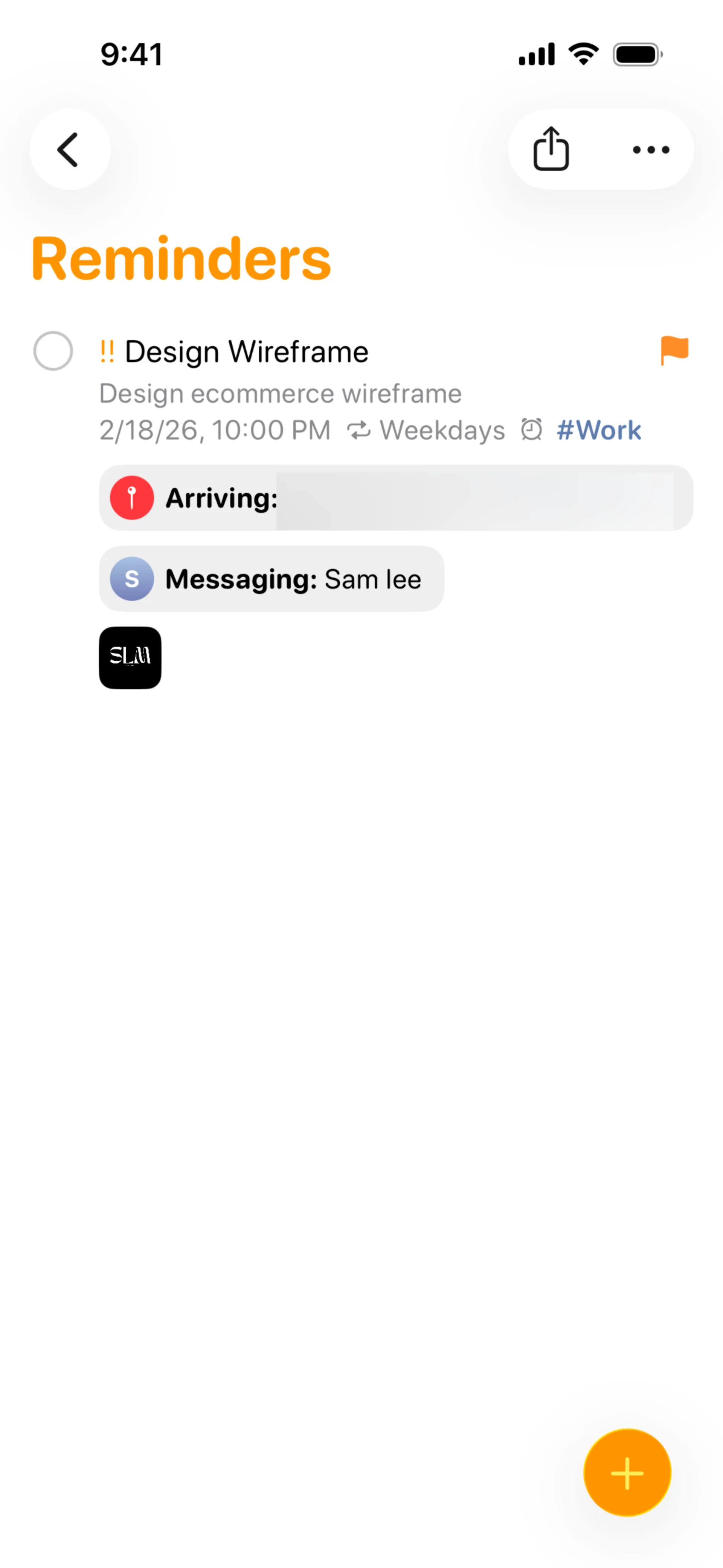Image resolution: width=723 pixels, height=1568 pixels.
Task: Open the Messaging: Sam lee chip
Action: click(x=272, y=579)
